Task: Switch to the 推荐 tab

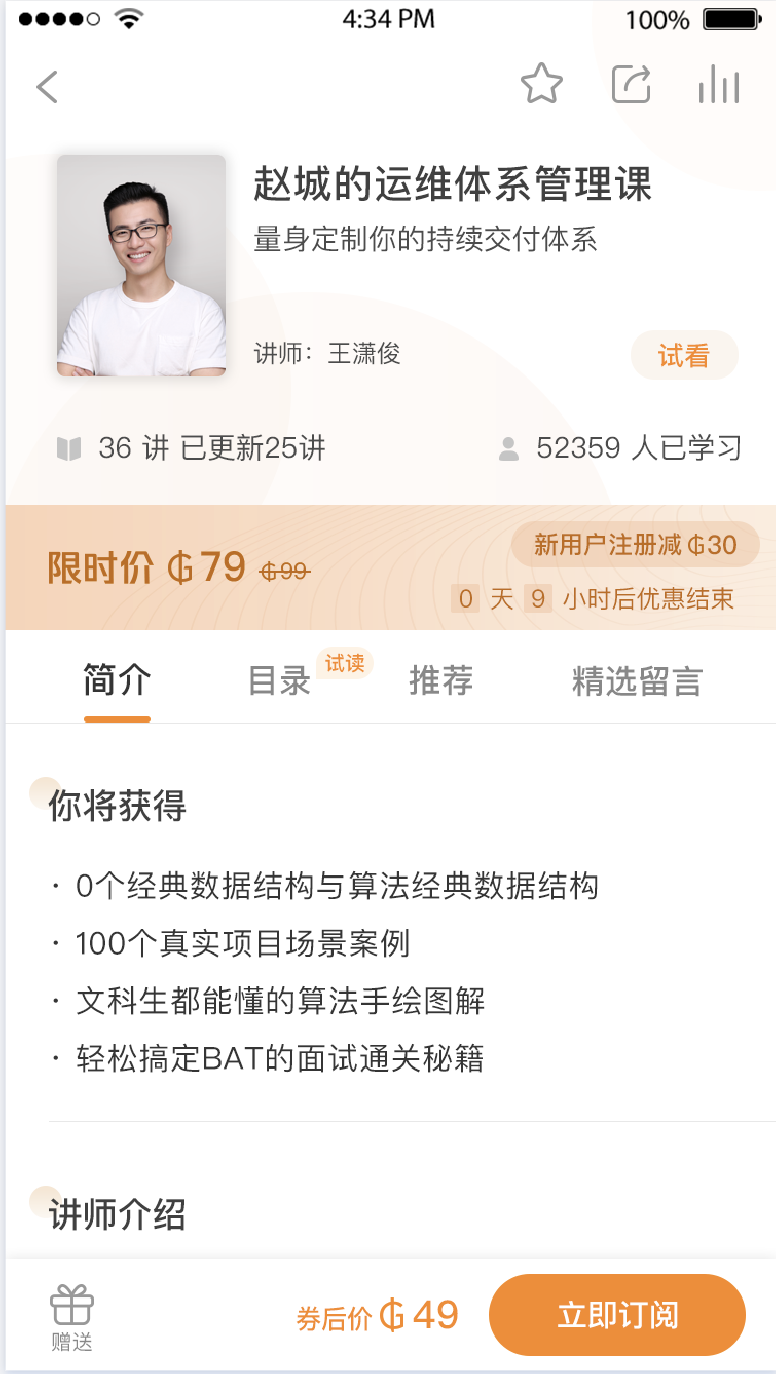Action: [441, 681]
